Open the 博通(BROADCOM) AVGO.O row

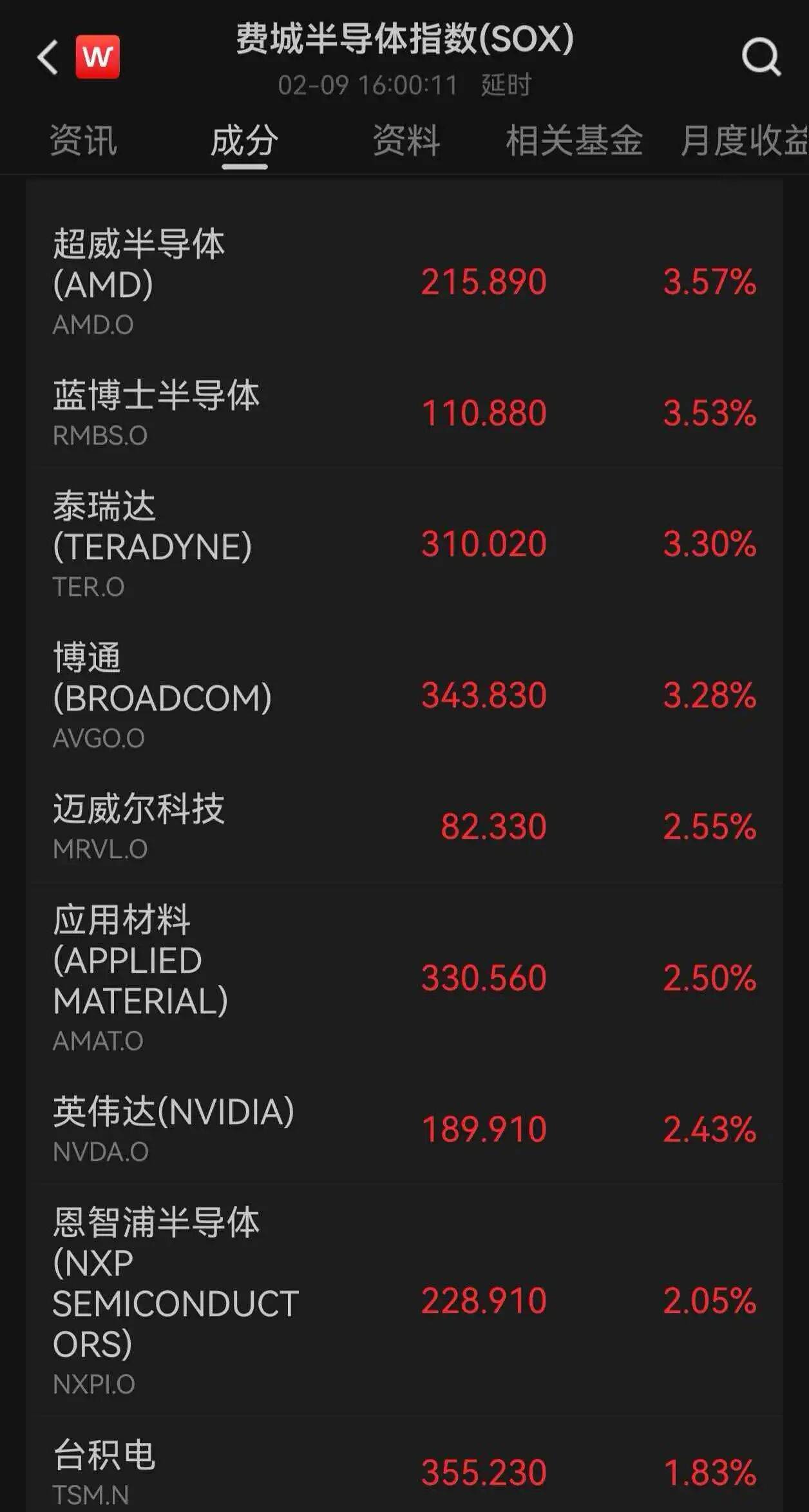tap(404, 696)
